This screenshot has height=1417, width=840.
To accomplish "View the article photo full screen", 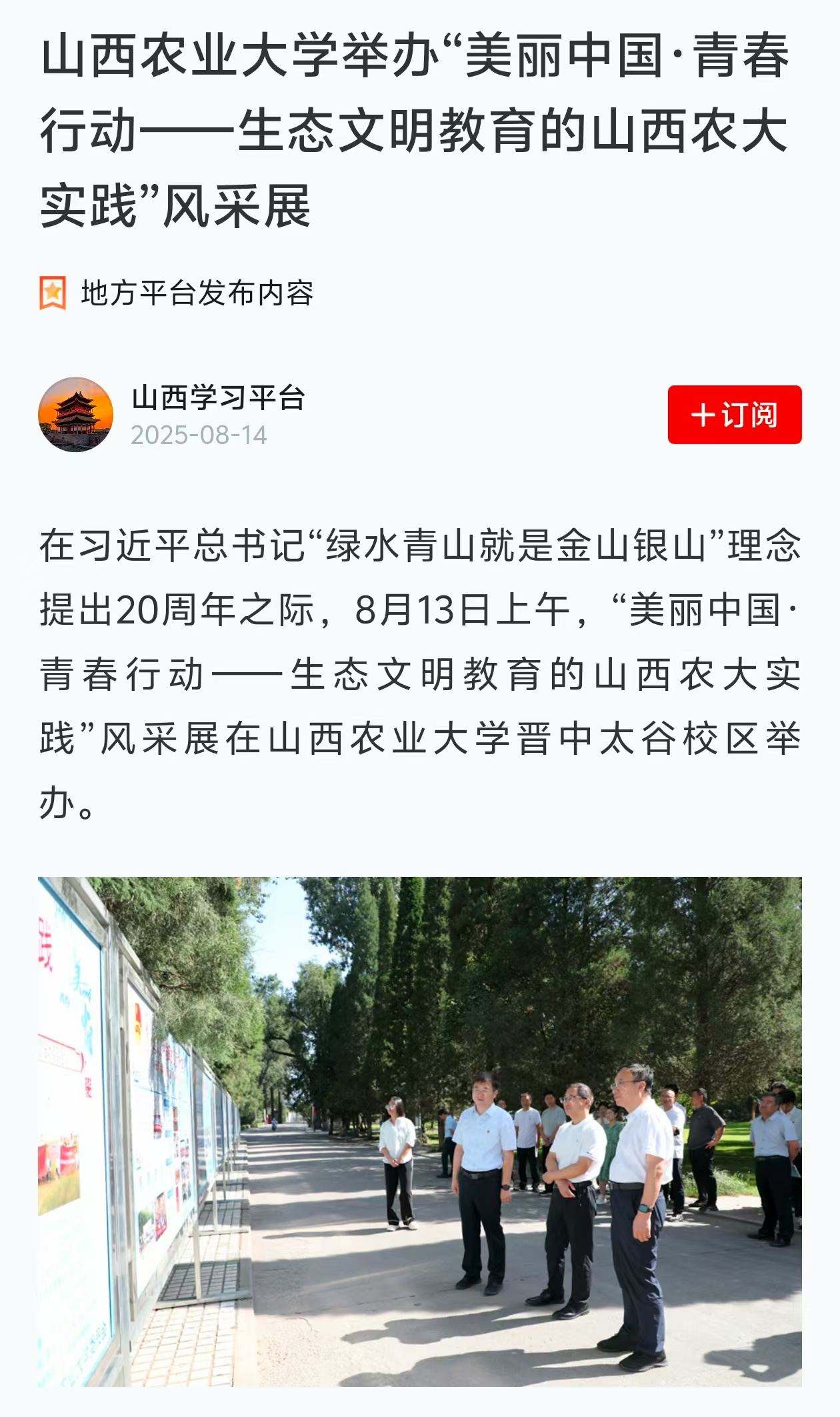I will (420, 1131).
